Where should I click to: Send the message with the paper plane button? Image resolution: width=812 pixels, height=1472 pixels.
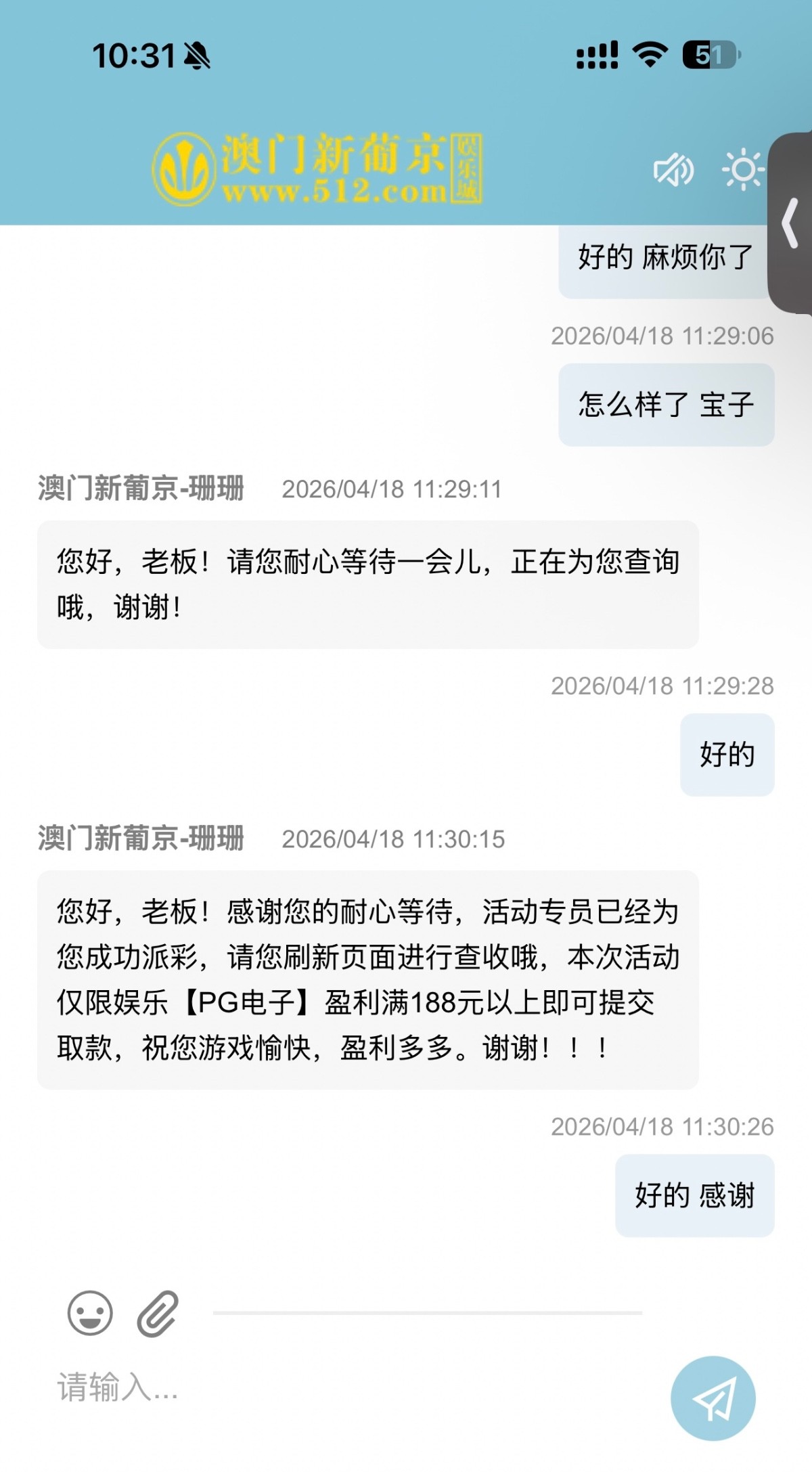pyautogui.click(x=713, y=1398)
